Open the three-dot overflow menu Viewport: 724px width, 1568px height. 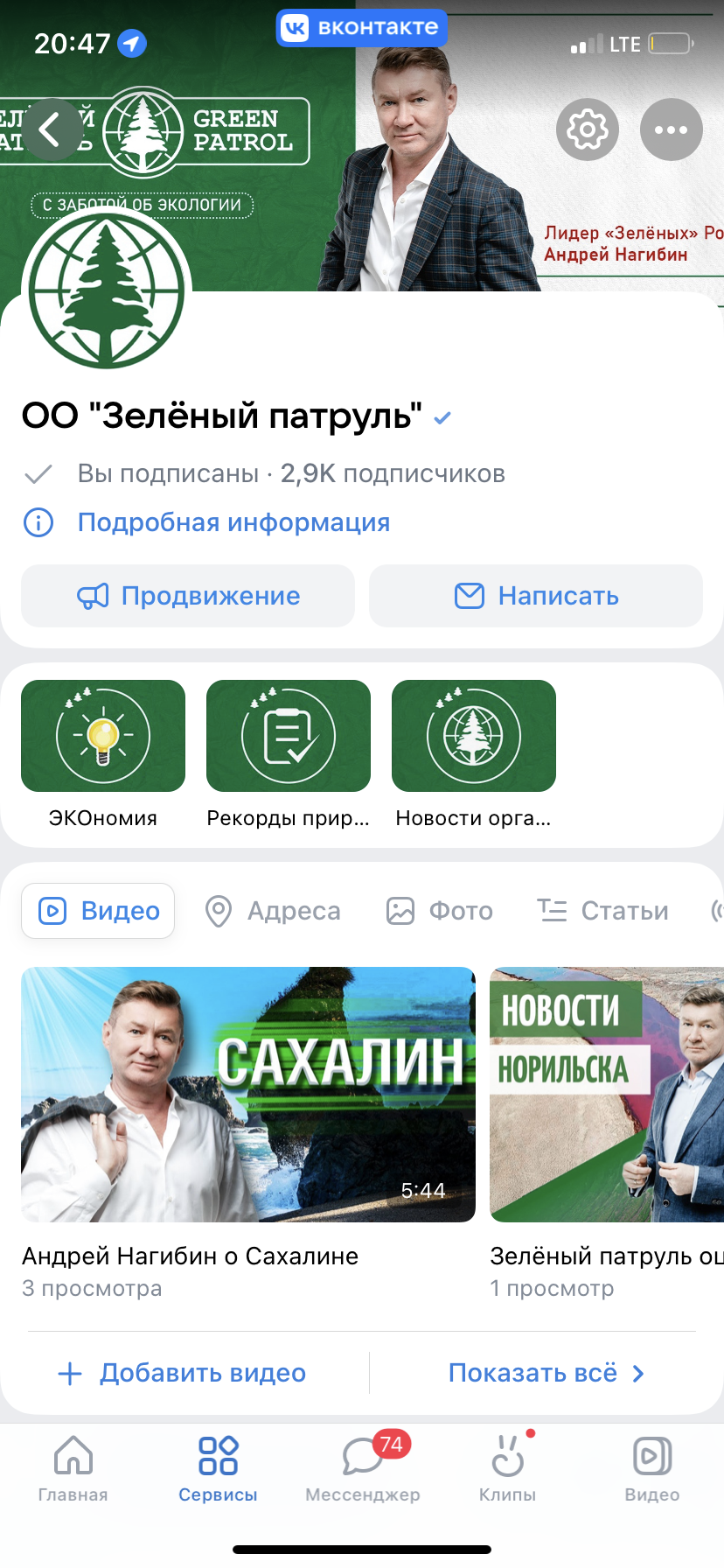pyautogui.click(x=671, y=129)
